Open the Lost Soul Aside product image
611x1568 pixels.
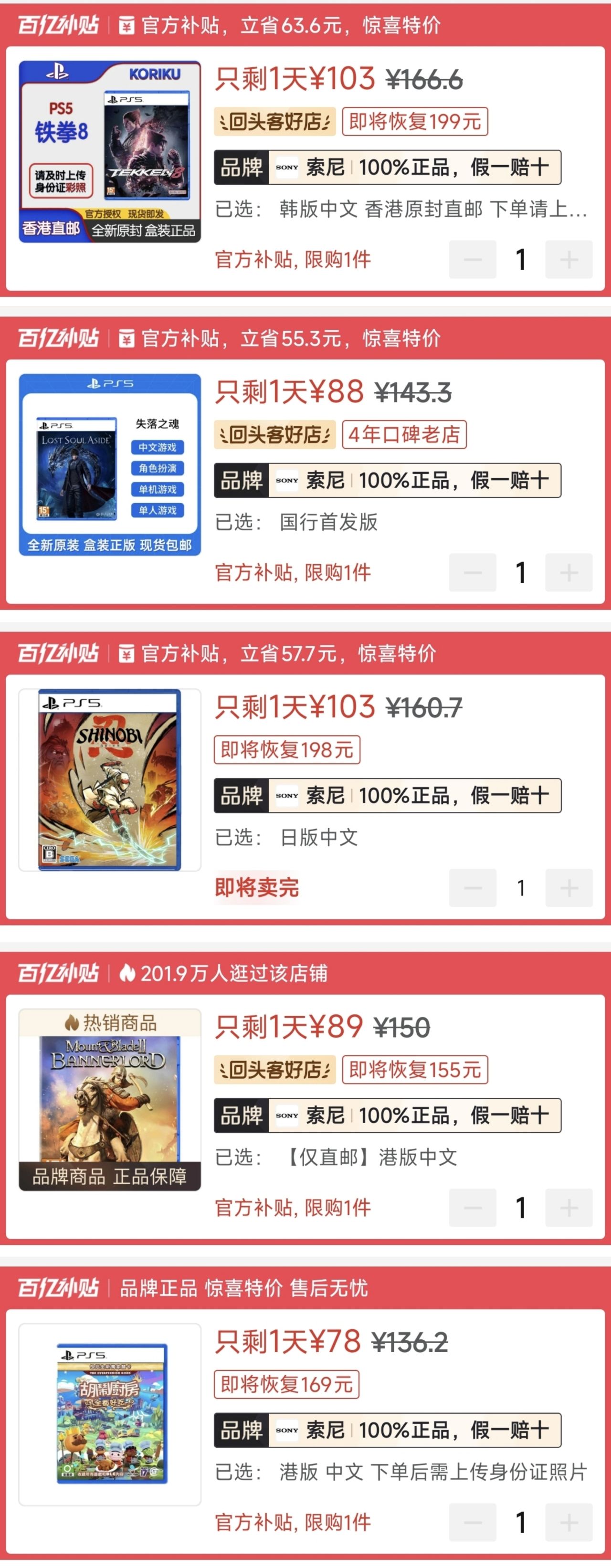click(109, 464)
